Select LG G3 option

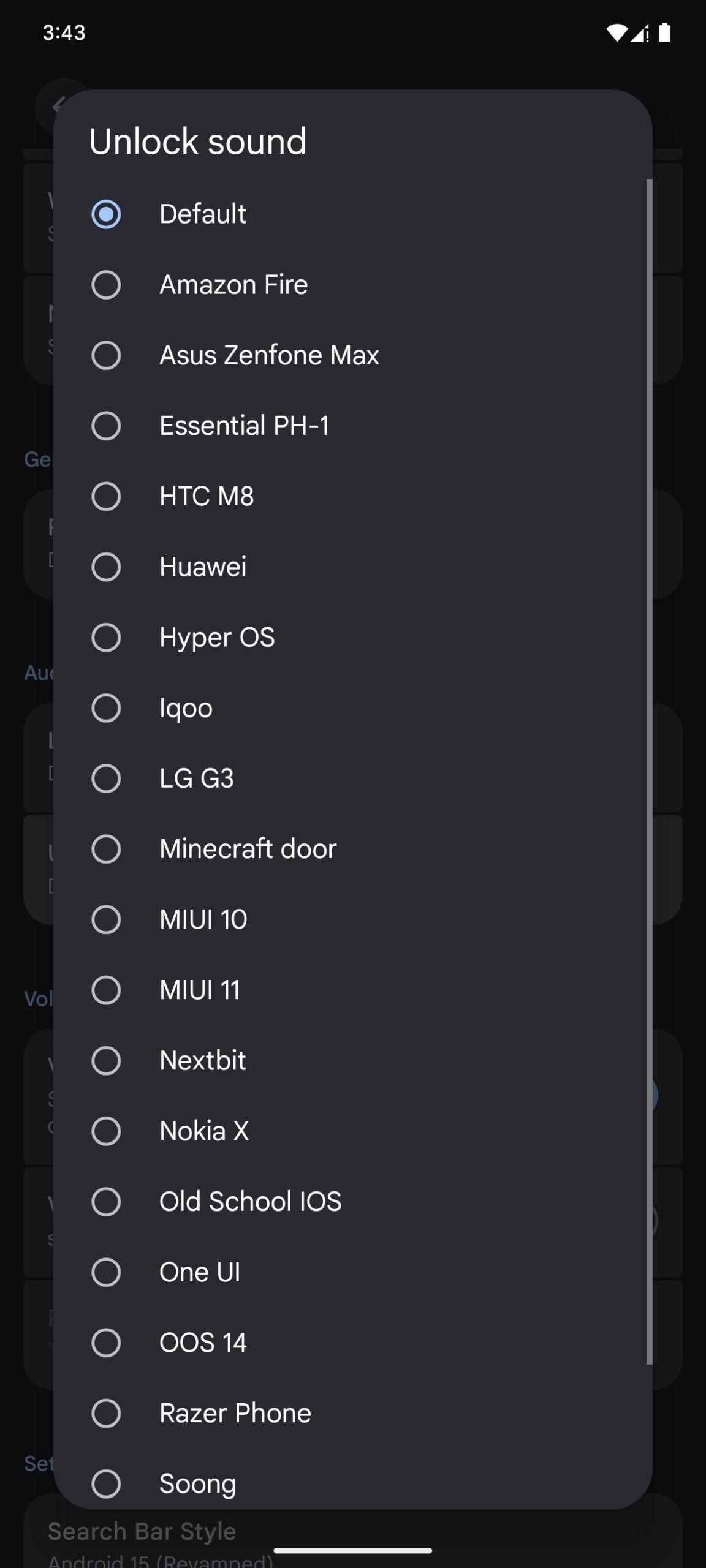(x=352, y=778)
